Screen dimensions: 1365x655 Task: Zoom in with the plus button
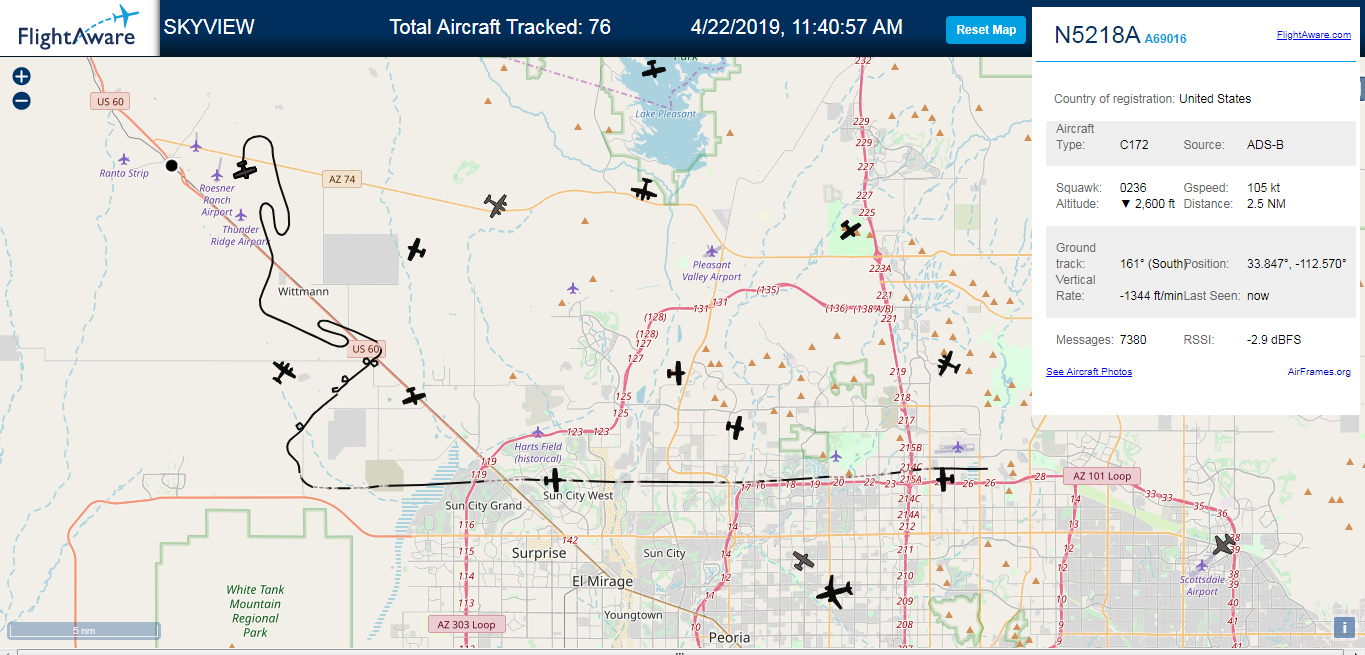click(x=22, y=77)
